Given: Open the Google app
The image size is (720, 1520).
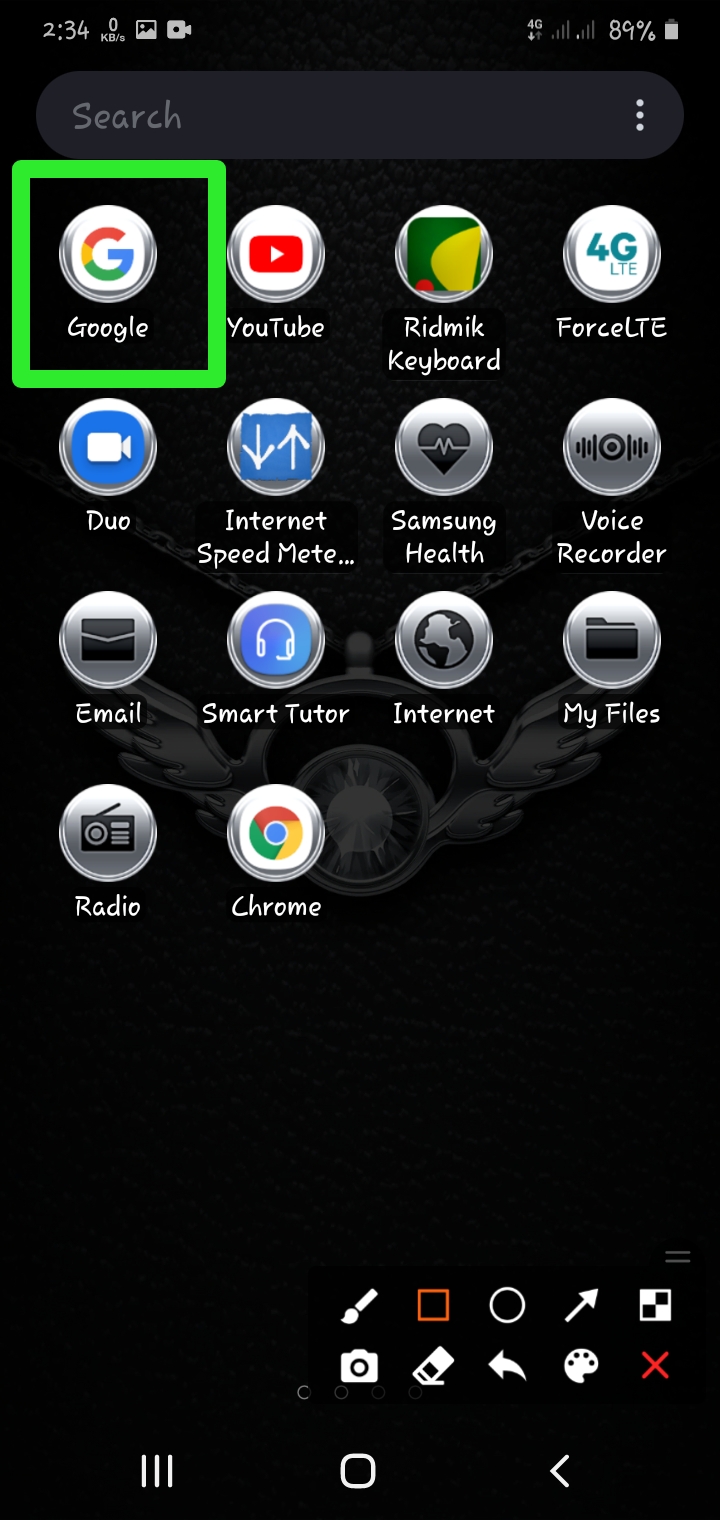Looking at the screenshot, I should click(x=108, y=255).
